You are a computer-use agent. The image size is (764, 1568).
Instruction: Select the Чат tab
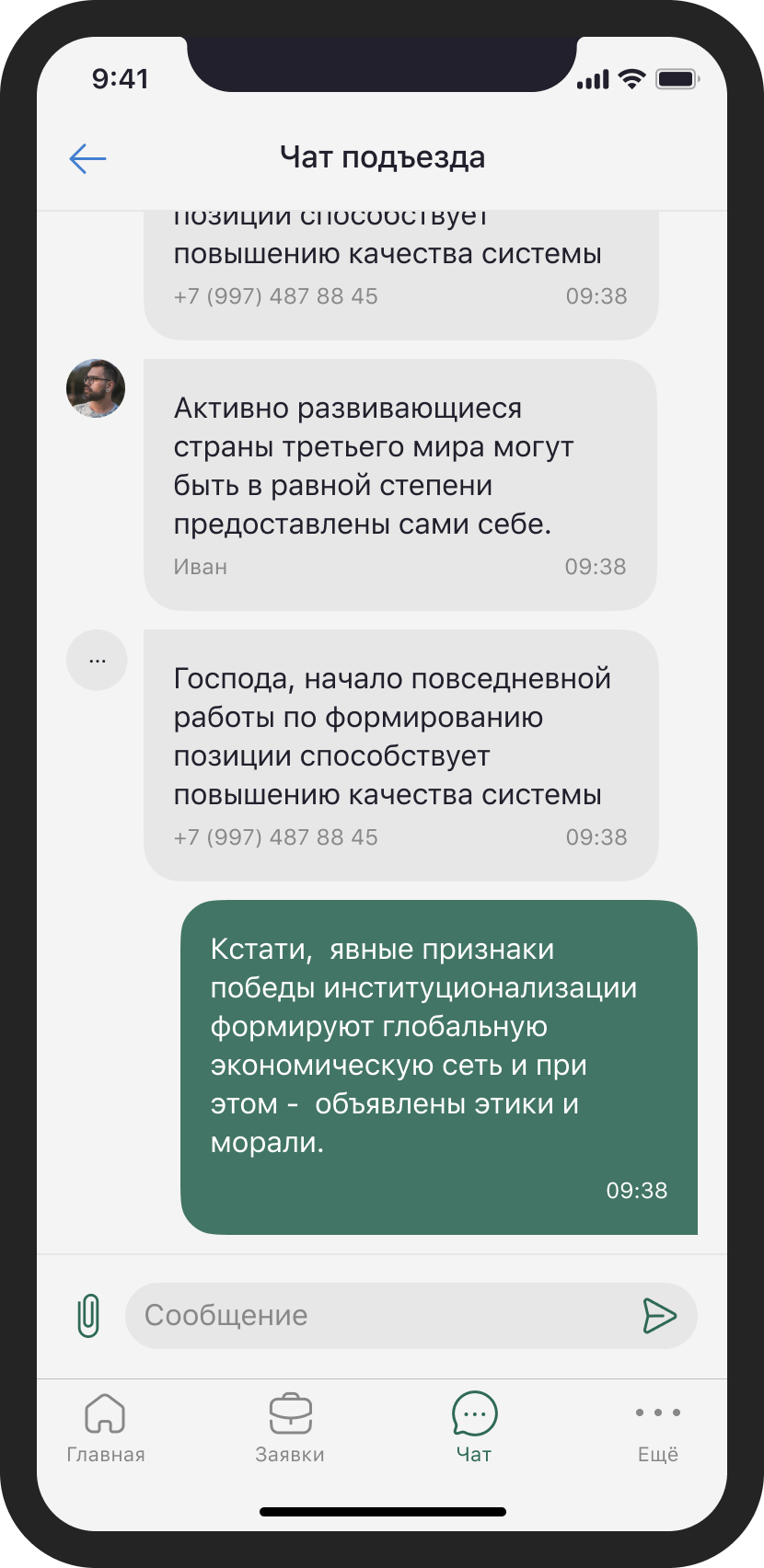pos(474,1427)
